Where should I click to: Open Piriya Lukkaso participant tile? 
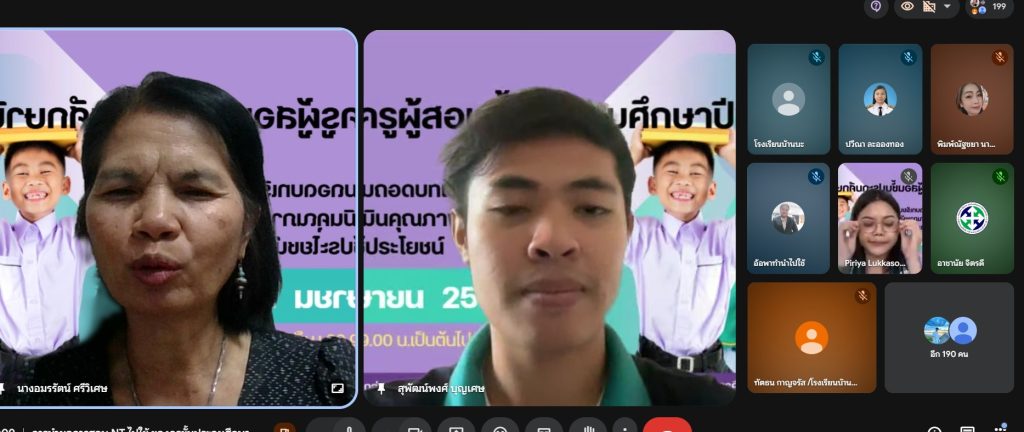click(x=880, y=218)
